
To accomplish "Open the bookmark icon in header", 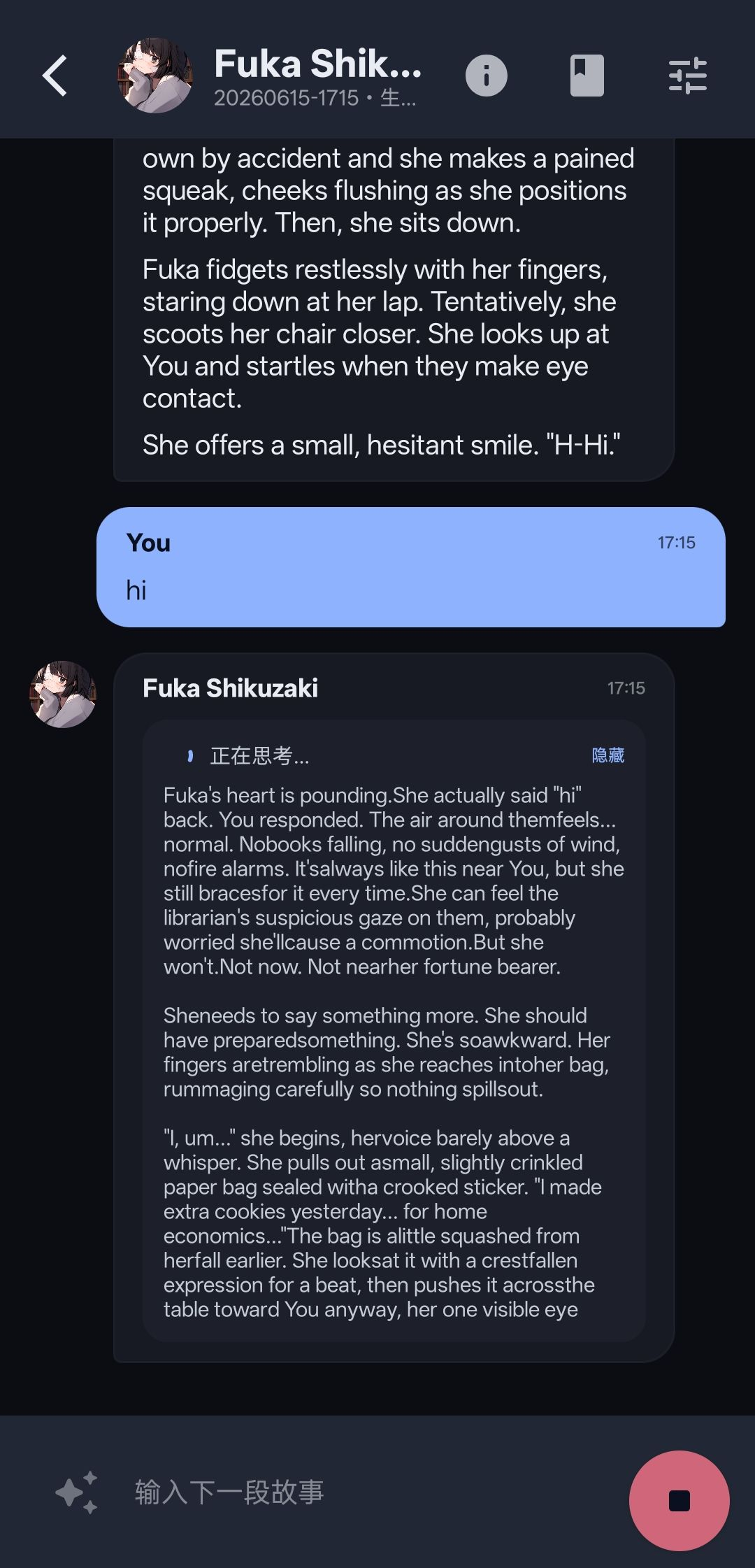I will (x=587, y=75).
